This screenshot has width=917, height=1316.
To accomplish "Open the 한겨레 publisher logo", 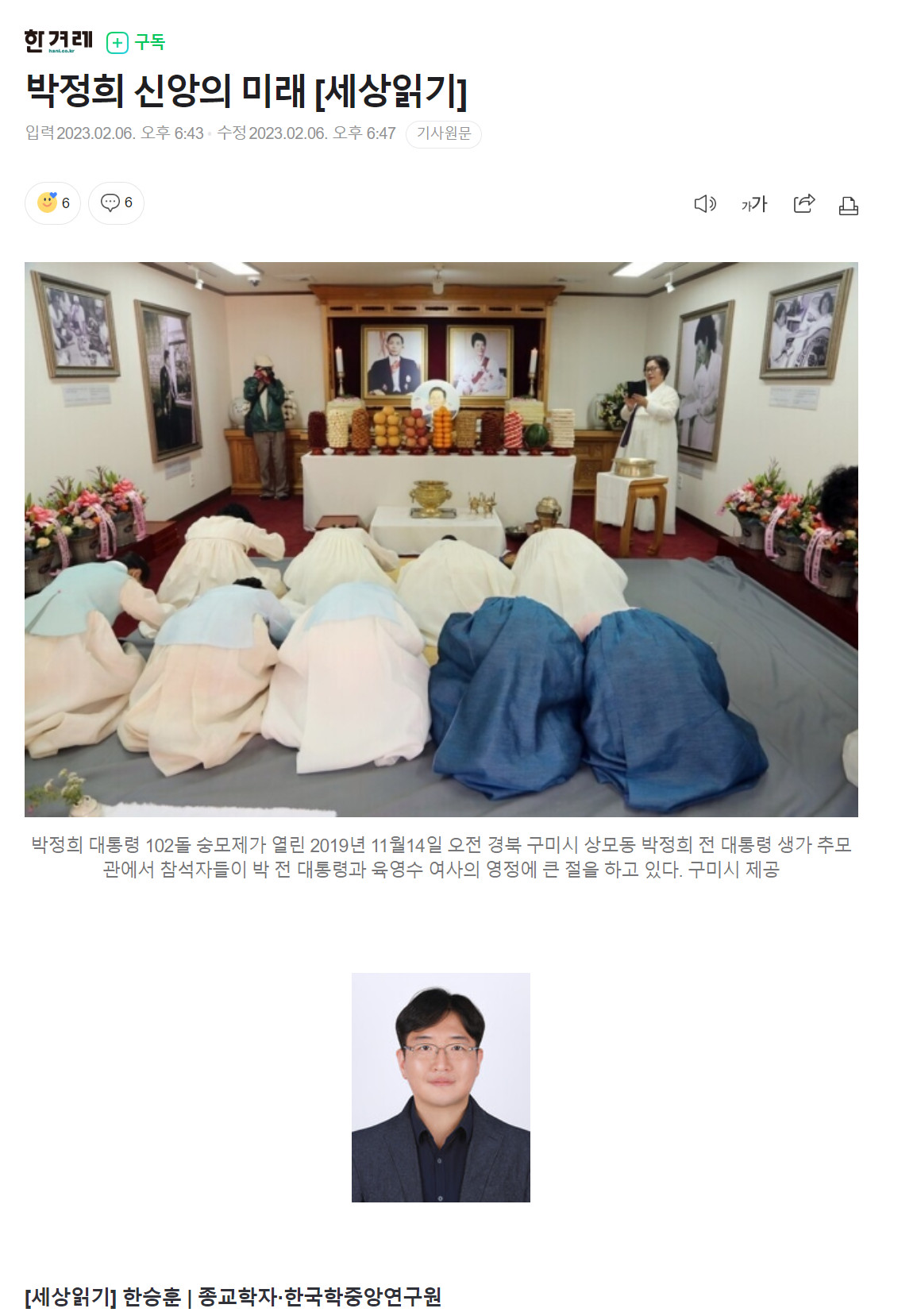I will point(58,41).
